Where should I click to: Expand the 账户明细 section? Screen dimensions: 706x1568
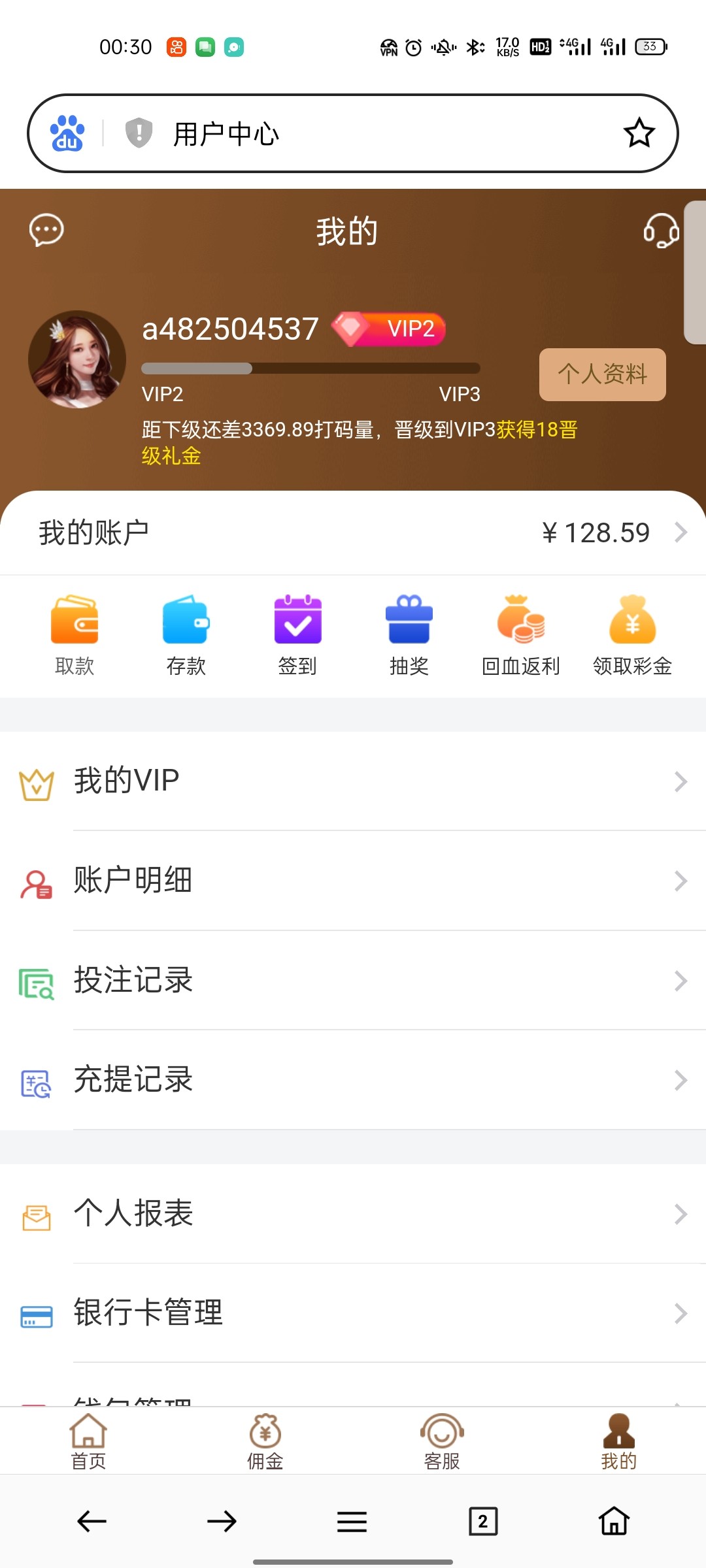tap(353, 881)
